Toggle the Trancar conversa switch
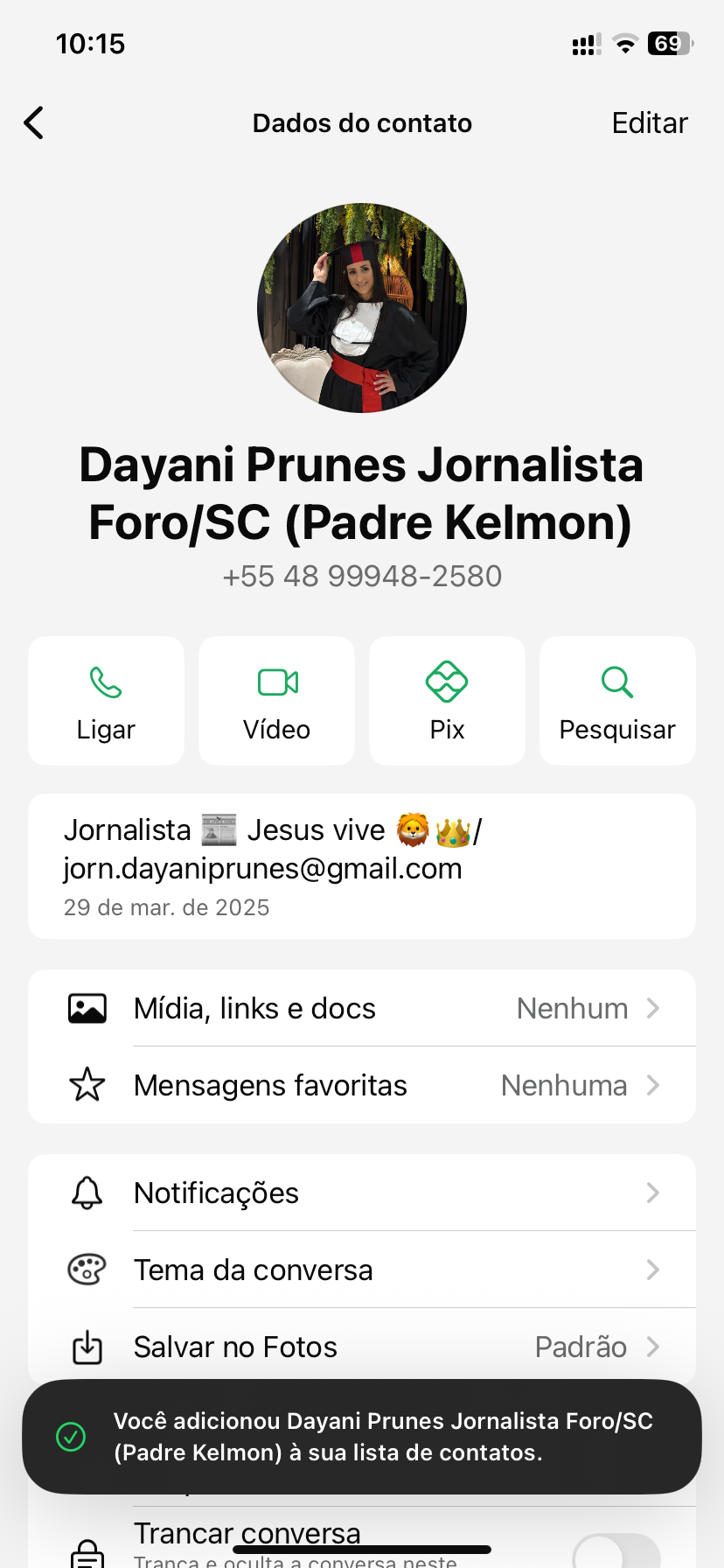The width and height of the screenshot is (724, 1568). point(616,1552)
